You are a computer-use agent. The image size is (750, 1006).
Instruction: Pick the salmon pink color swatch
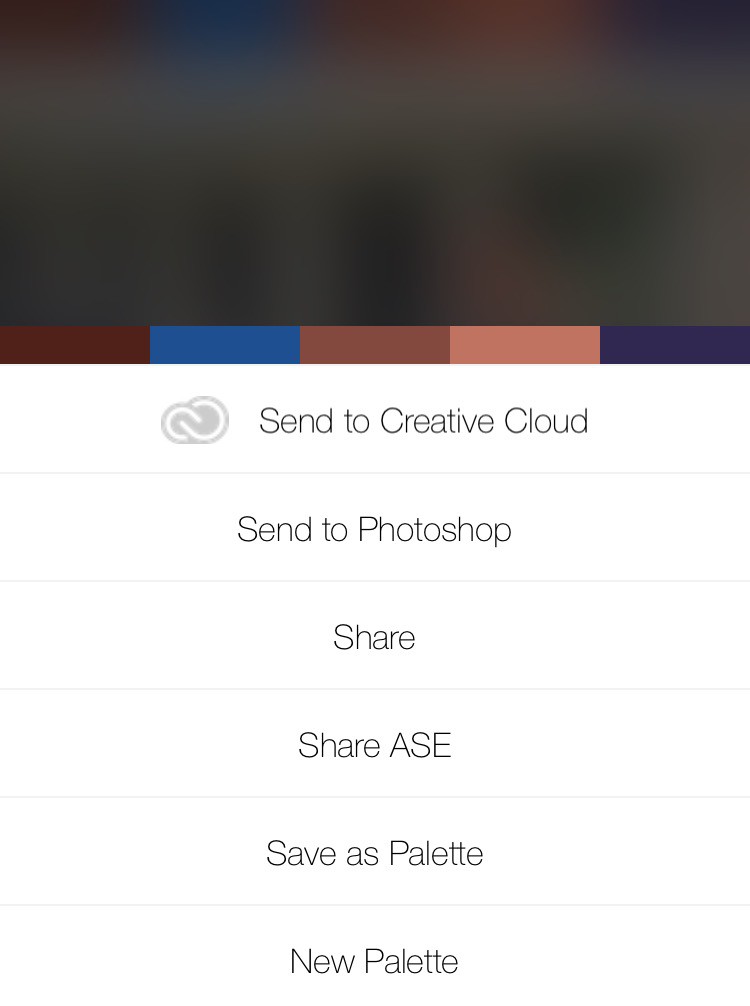click(525, 345)
